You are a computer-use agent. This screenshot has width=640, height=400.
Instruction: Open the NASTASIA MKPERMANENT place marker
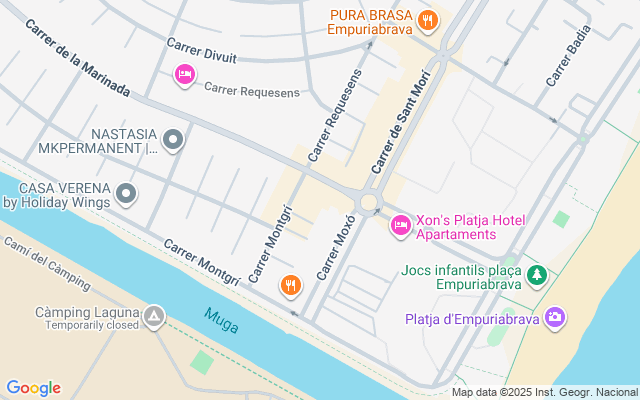pyautogui.click(x=173, y=141)
